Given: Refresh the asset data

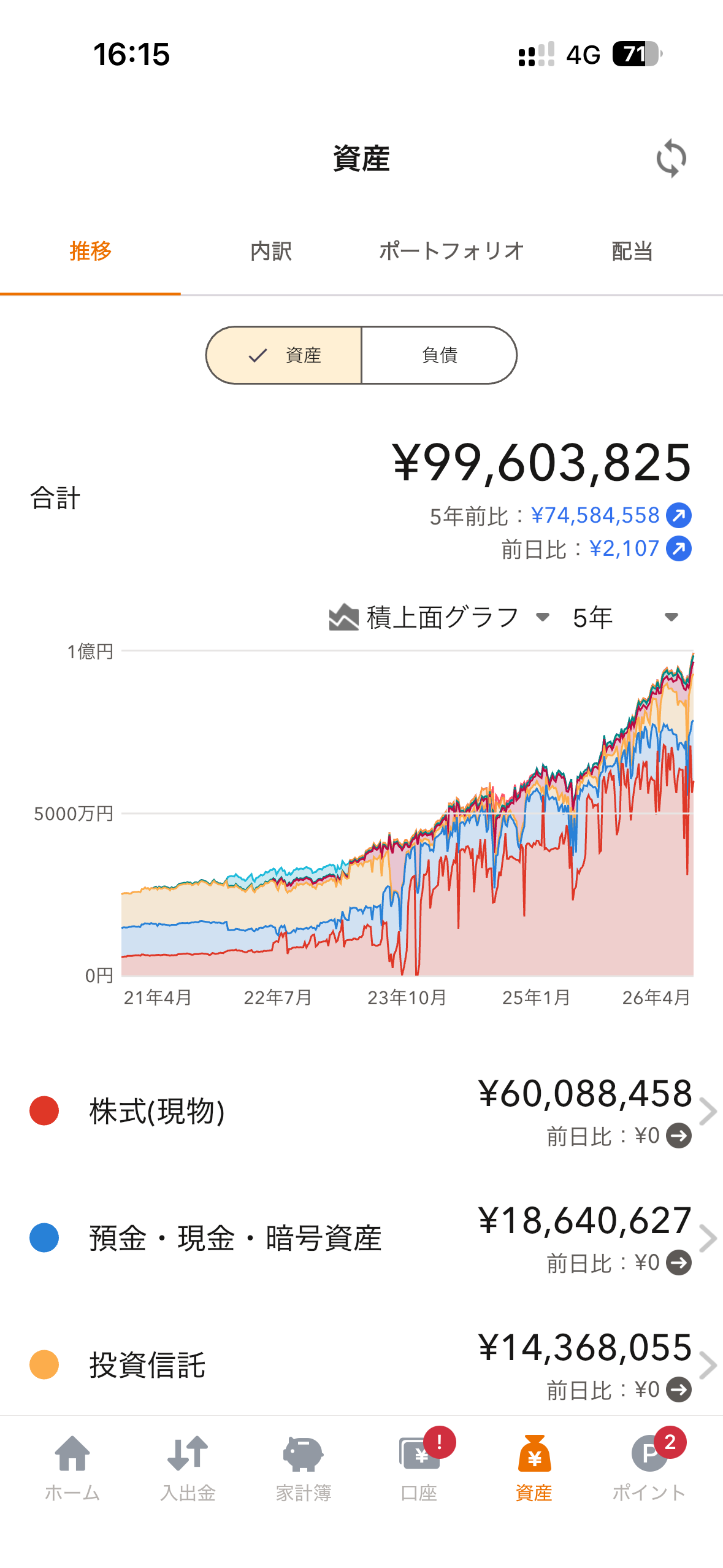Looking at the screenshot, I should pyautogui.click(x=671, y=158).
